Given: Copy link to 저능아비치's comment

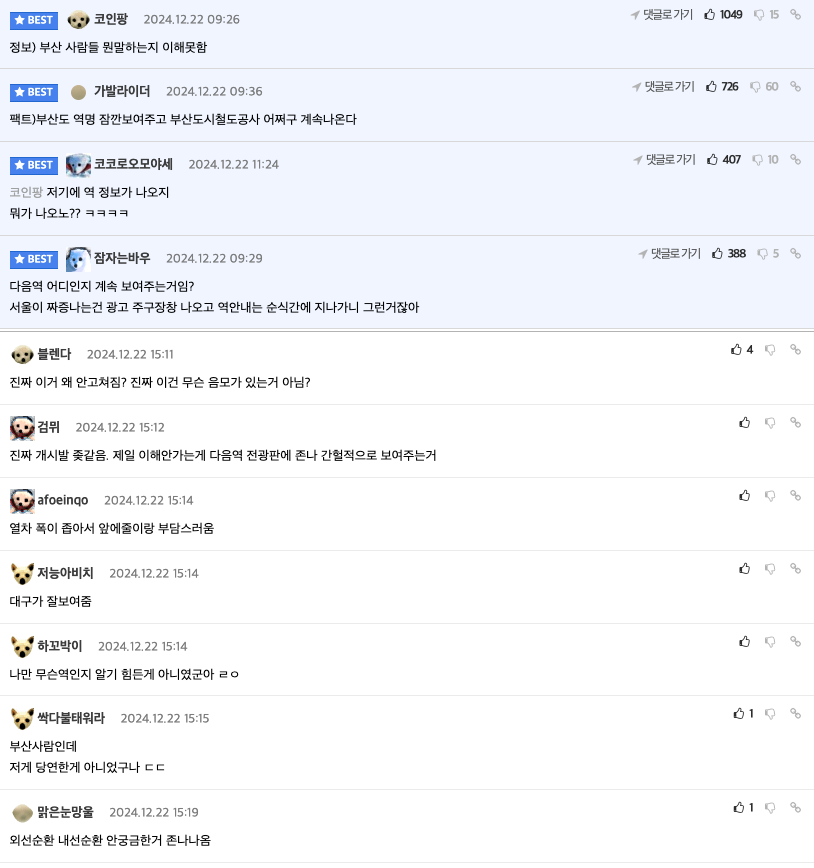Looking at the screenshot, I should coord(796,569).
